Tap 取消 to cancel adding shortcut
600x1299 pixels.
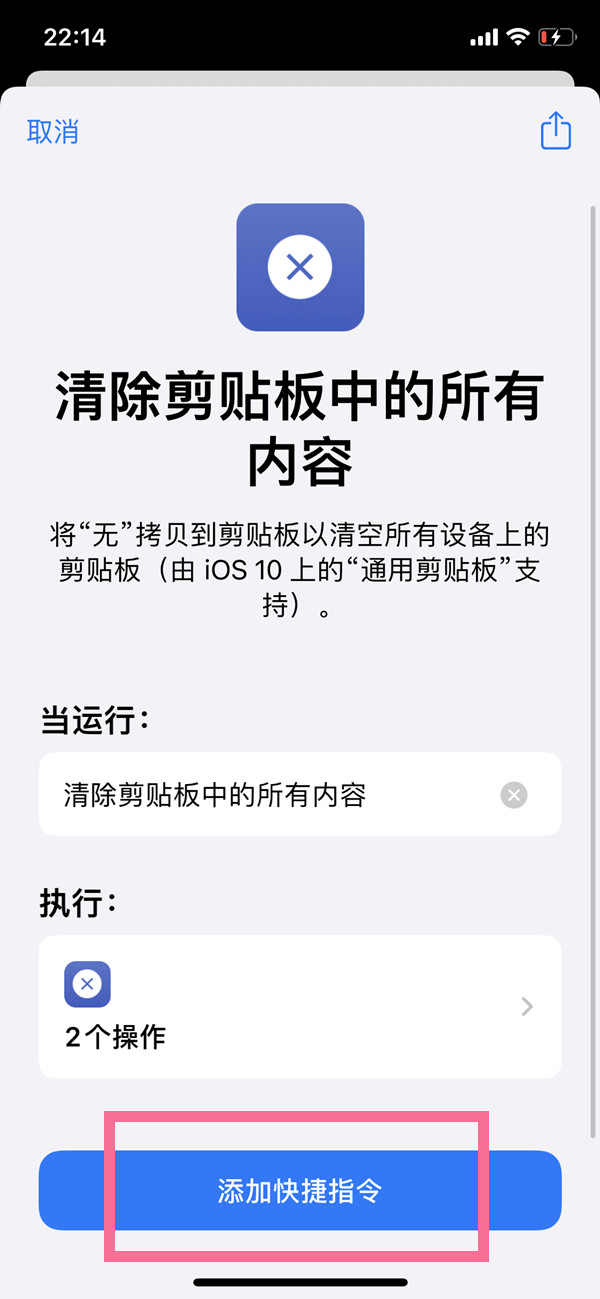[53, 132]
